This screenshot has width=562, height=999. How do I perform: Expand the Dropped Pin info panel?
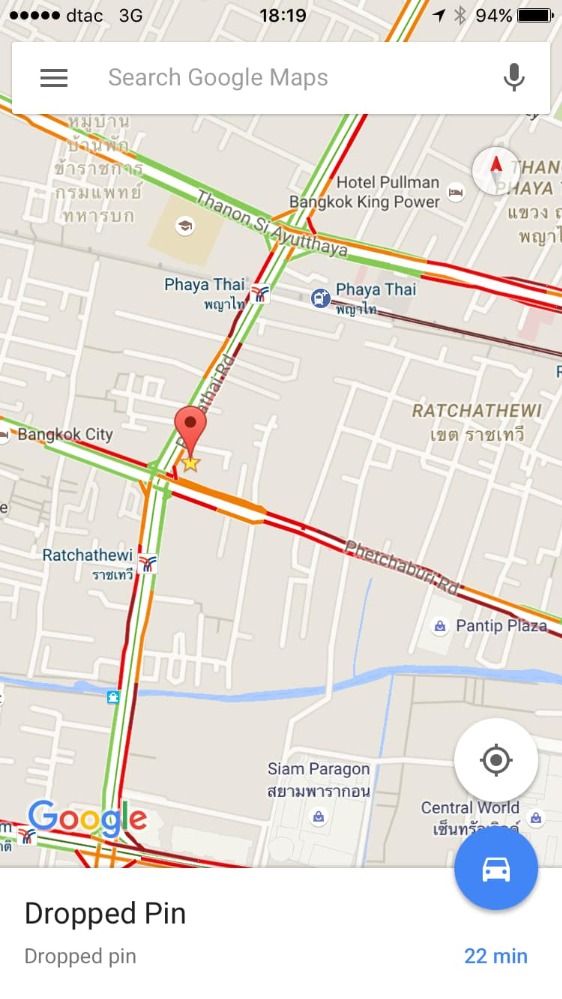click(281, 933)
